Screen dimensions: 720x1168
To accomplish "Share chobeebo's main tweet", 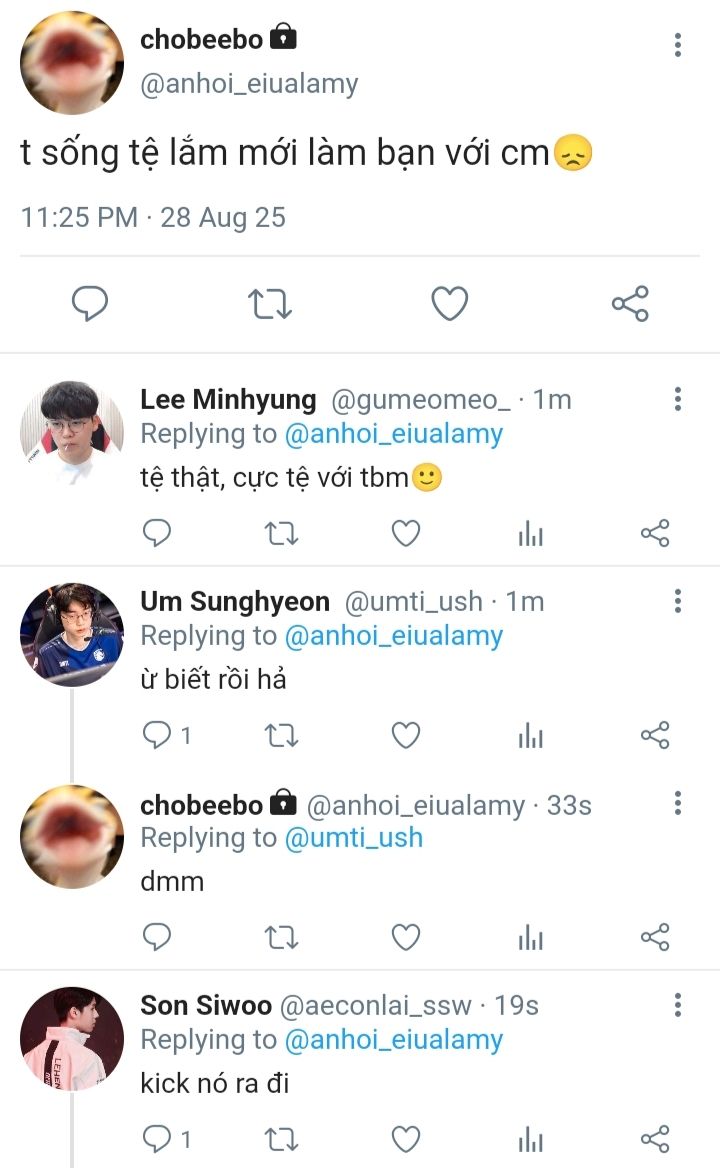I will point(630,303).
